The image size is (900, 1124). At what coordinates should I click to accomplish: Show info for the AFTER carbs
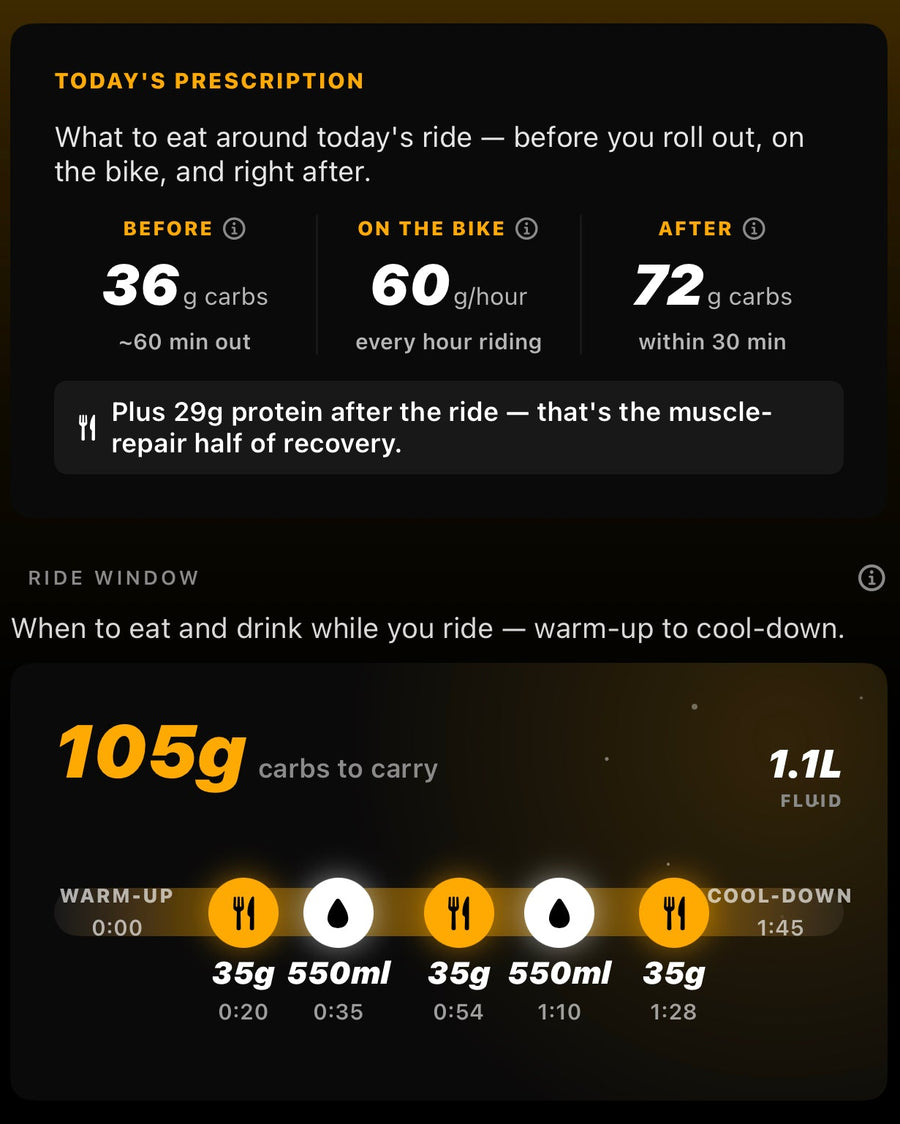[x=754, y=229]
